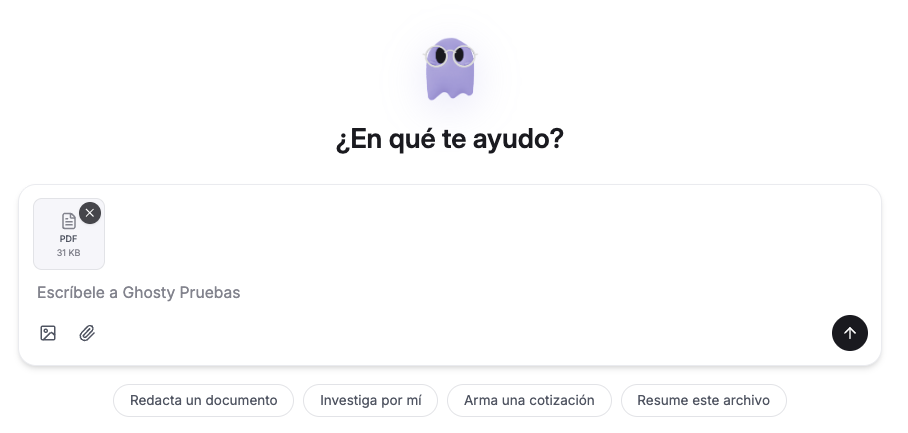Remove the attached PDF file
The width and height of the screenshot is (908, 433).
pos(90,213)
